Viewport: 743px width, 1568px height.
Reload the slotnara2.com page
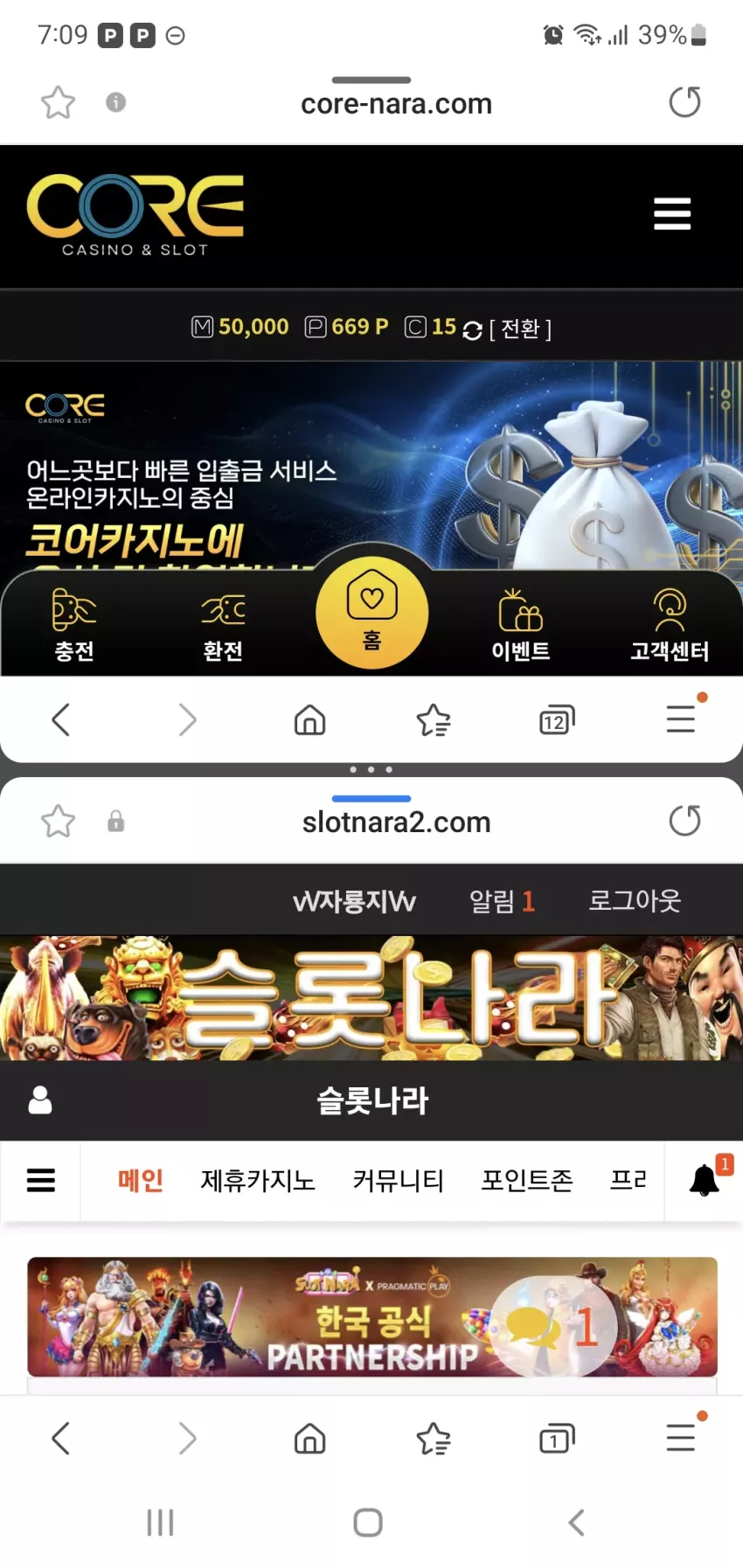(x=684, y=821)
